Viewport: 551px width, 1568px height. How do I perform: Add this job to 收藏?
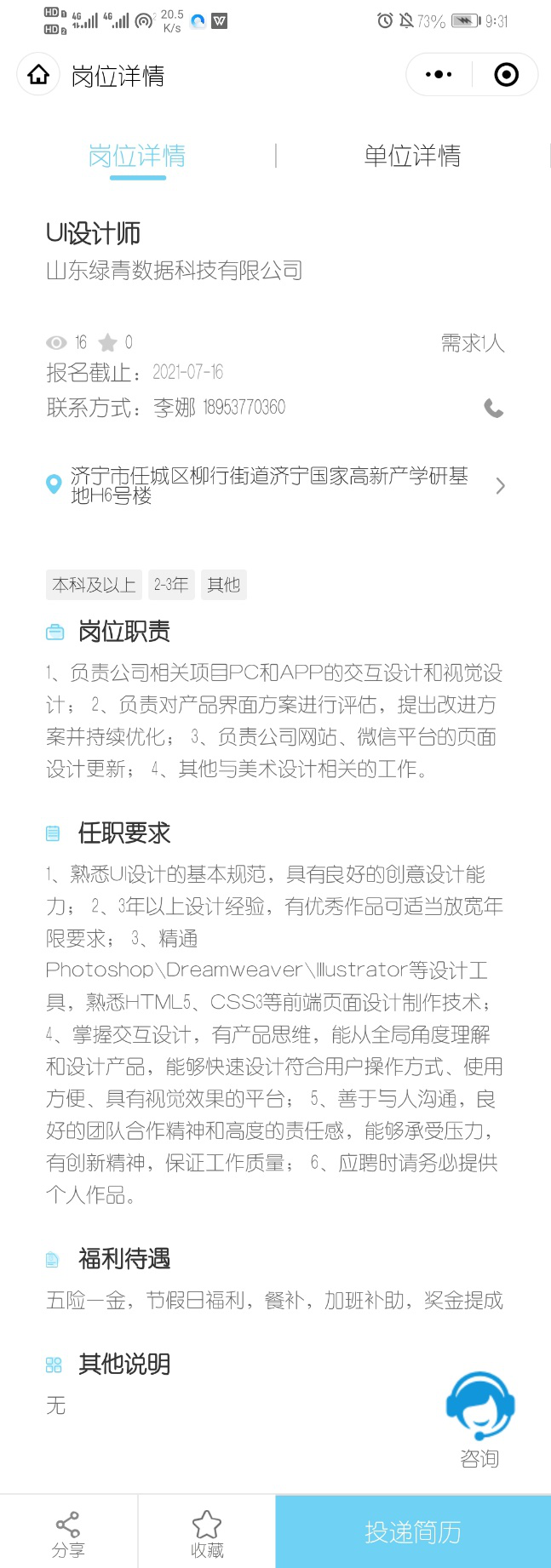tap(207, 1534)
